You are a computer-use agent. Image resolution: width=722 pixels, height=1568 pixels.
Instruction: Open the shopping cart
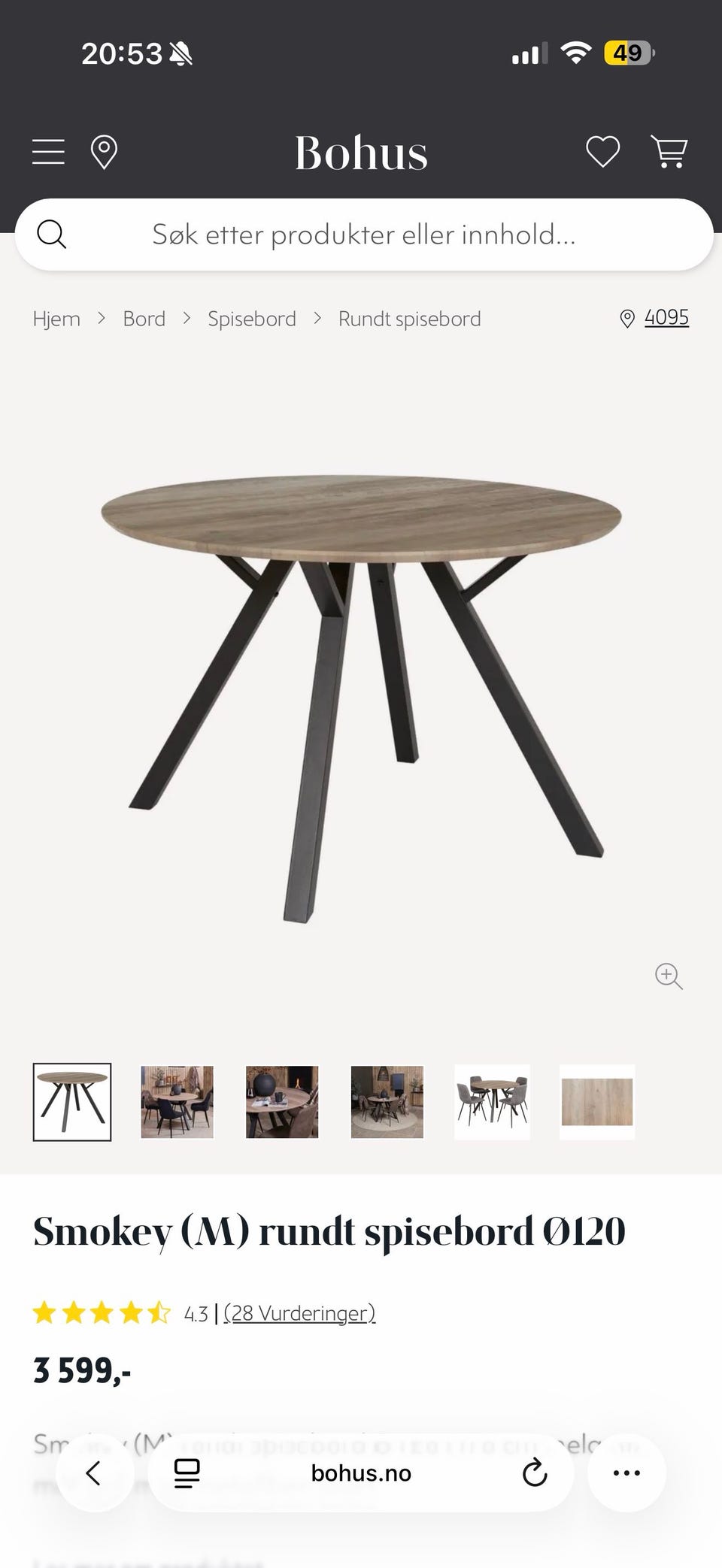[x=669, y=152]
